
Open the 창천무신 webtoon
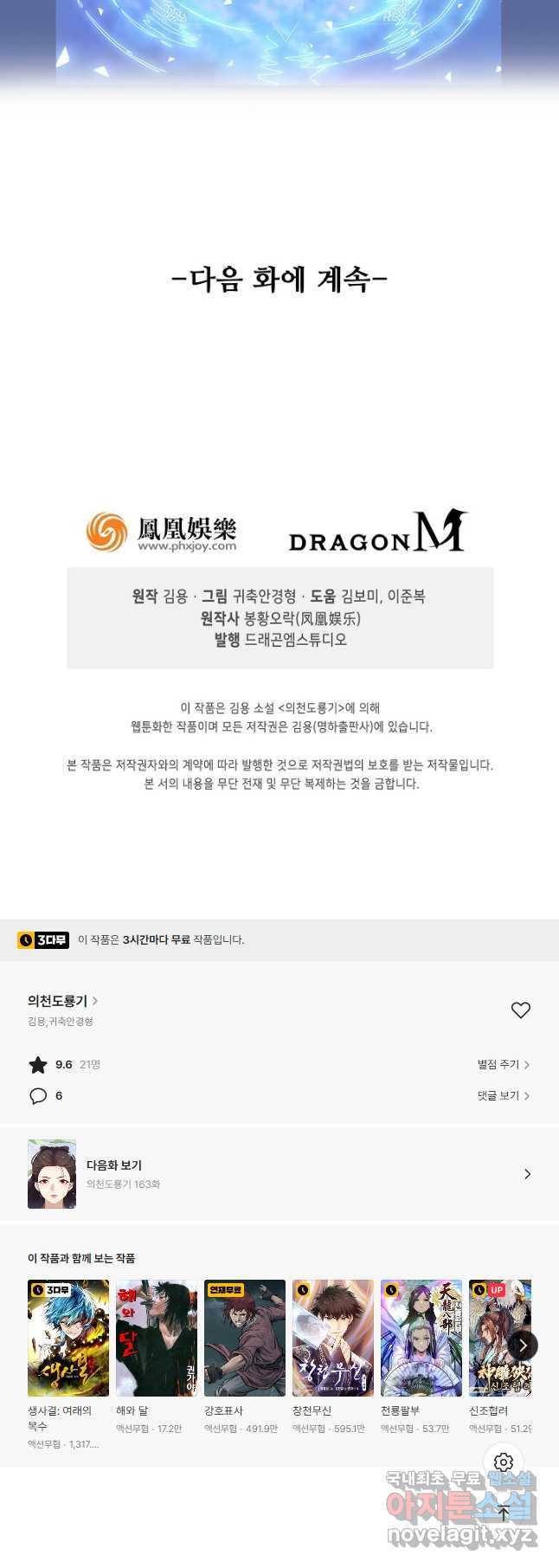click(333, 1339)
